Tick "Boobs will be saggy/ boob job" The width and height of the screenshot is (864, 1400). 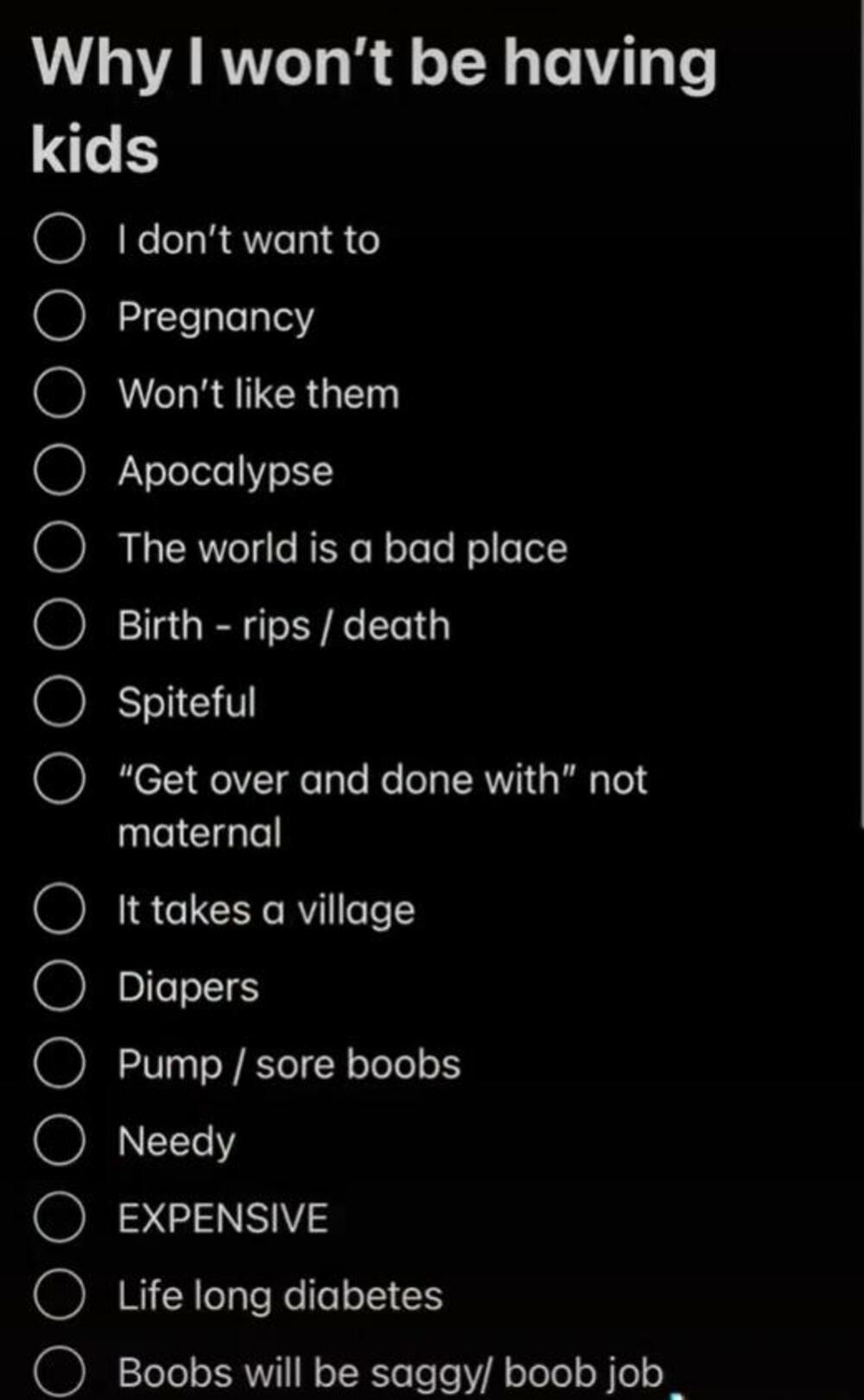[60, 1372]
